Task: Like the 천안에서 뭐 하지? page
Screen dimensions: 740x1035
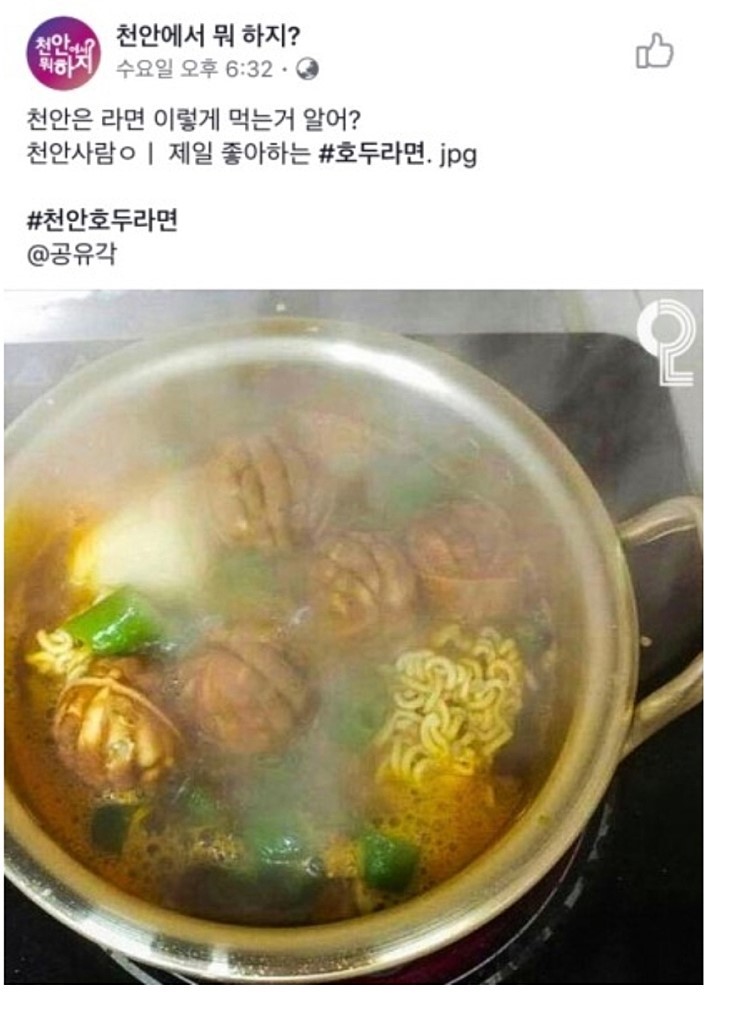Action: coord(654,51)
